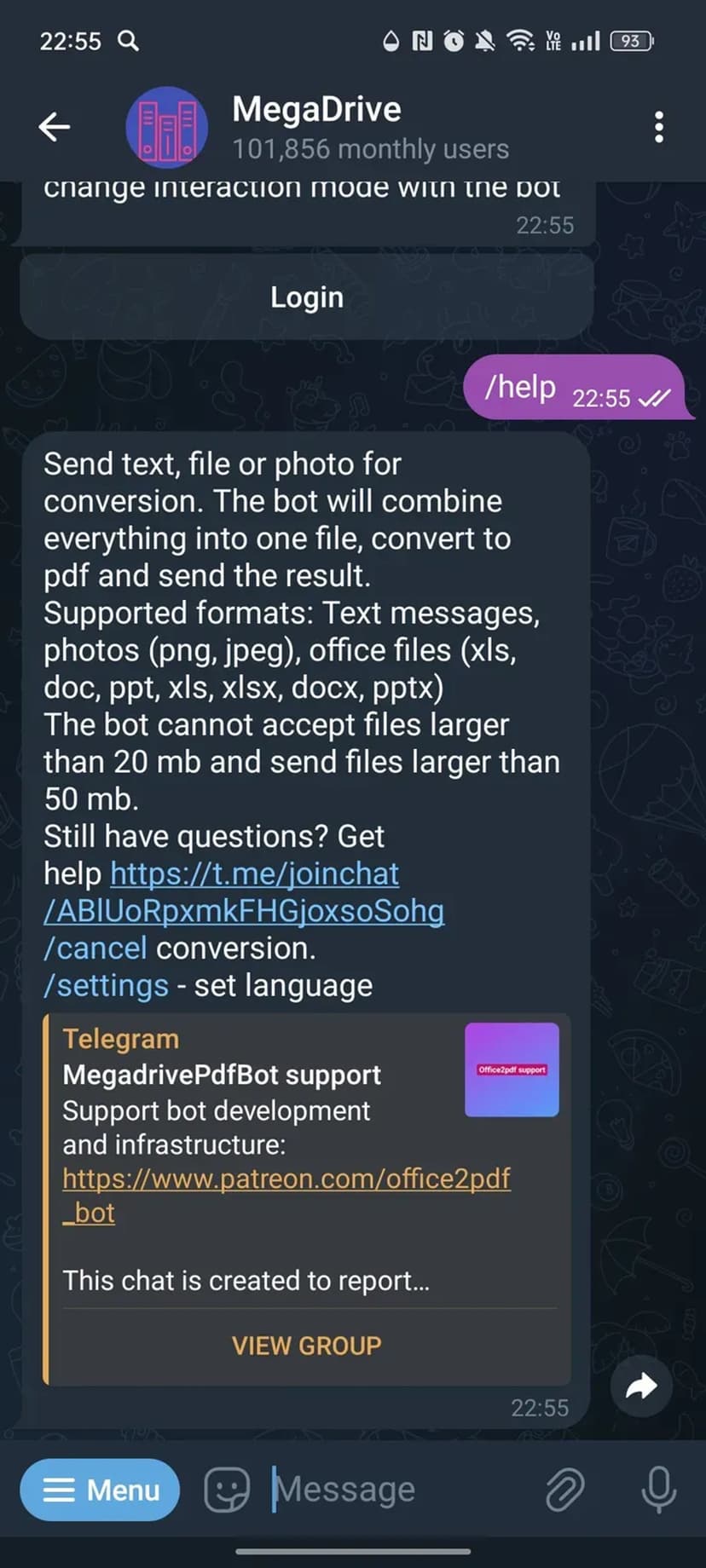The width and height of the screenshot is (706, 1568).
Task: Tap the /settings command link
Action: (x=107, y=986)
